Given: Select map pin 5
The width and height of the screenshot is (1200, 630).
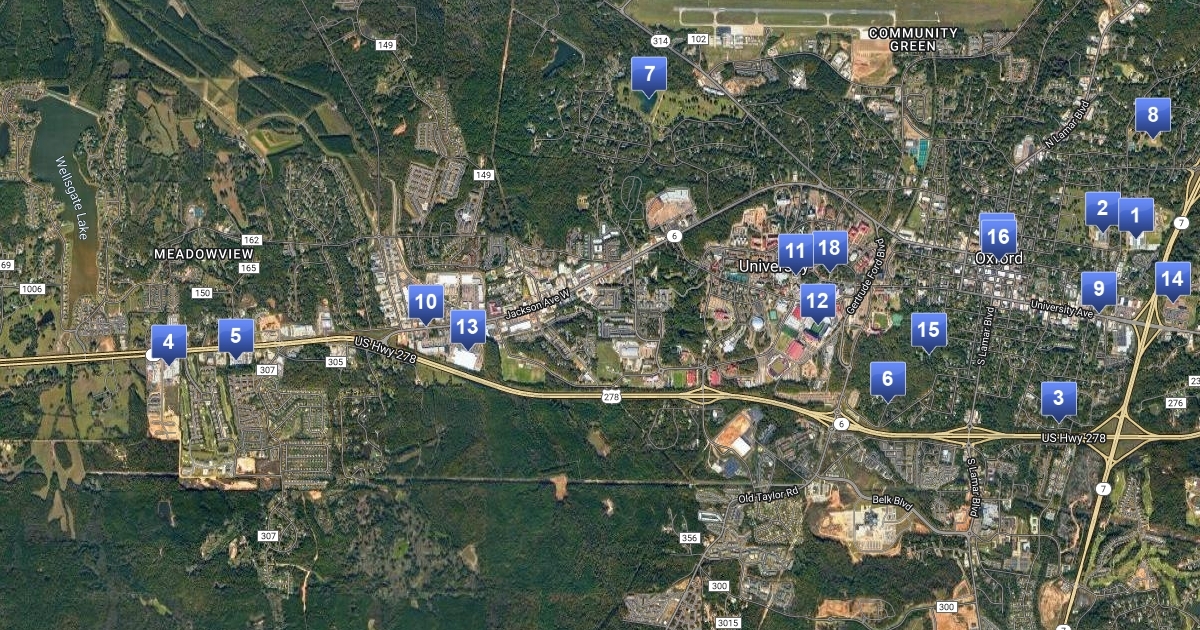Looking at the screenshot, I should click(236, 336).
